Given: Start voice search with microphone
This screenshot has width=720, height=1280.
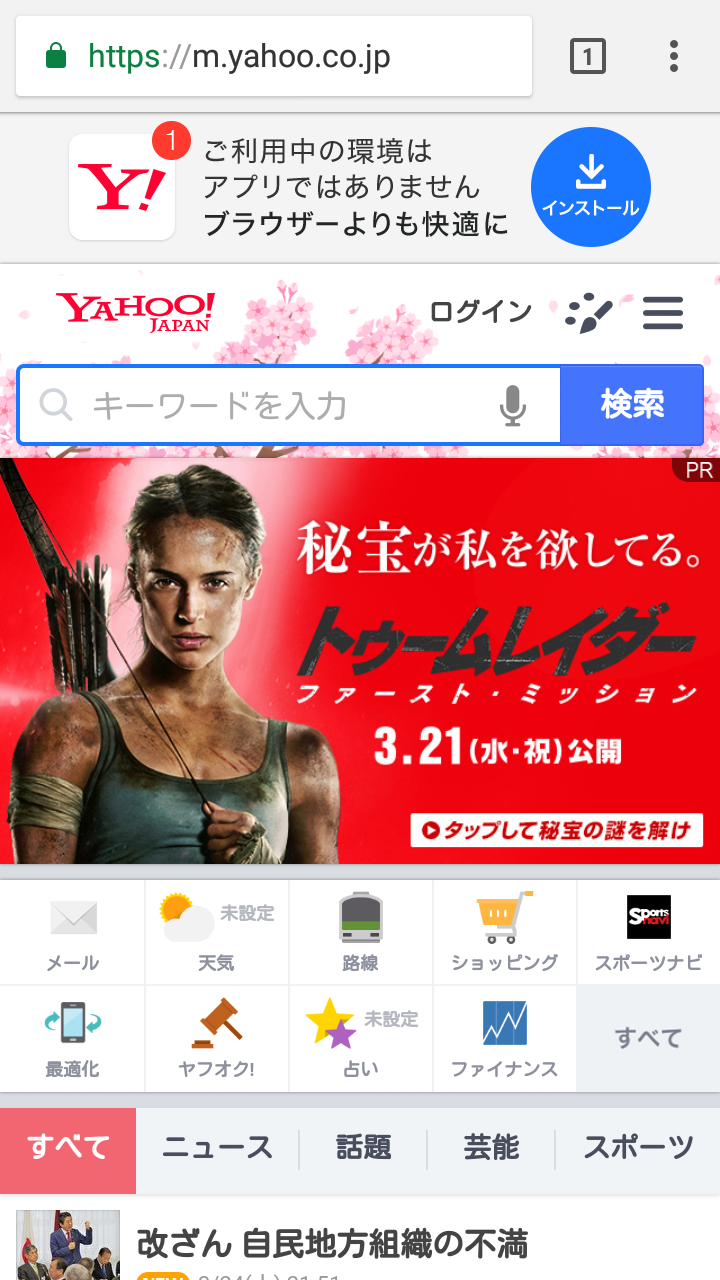Looking at the screenshot, I should (513, 406).
